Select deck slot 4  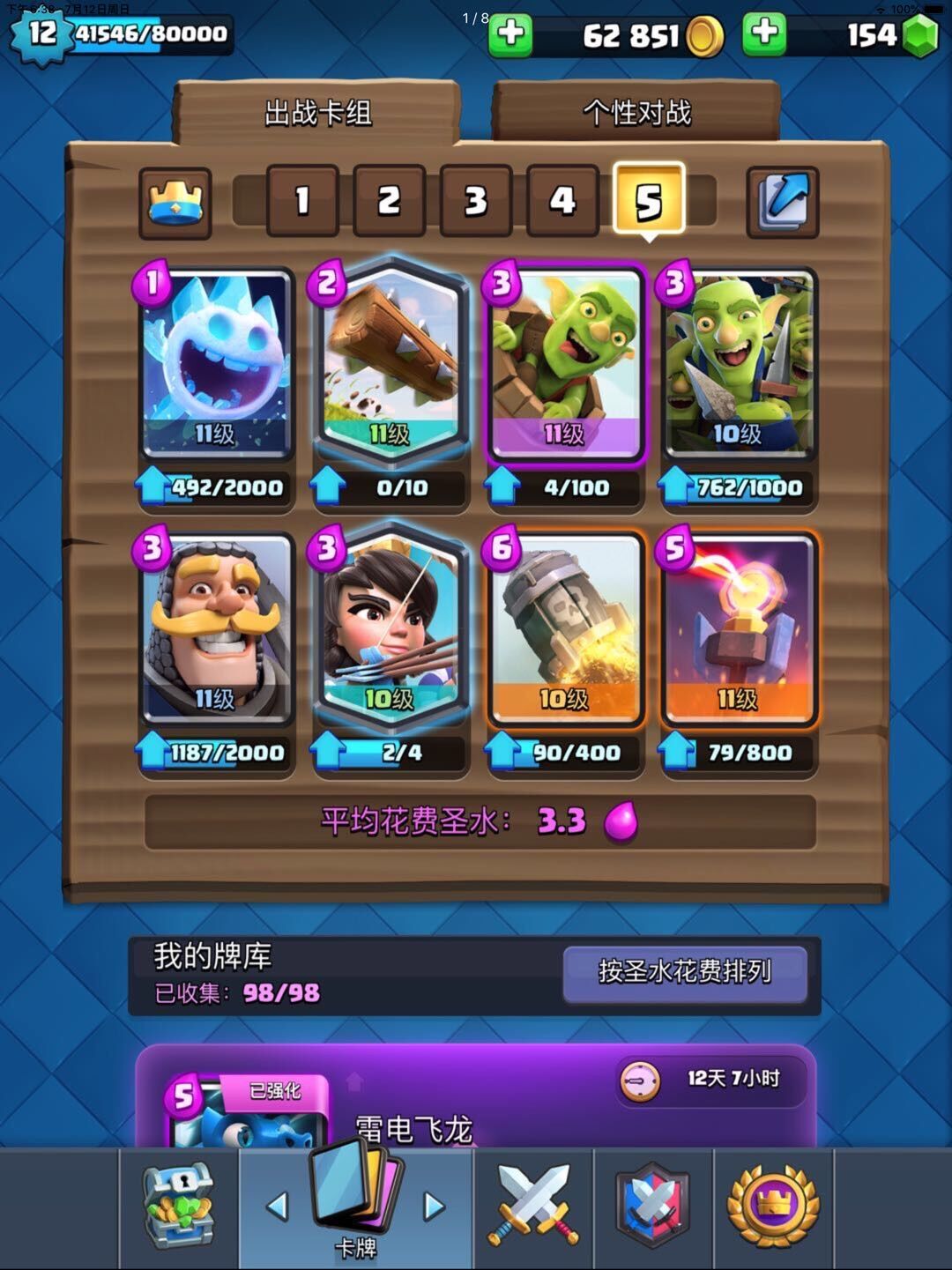click(562, 202)
